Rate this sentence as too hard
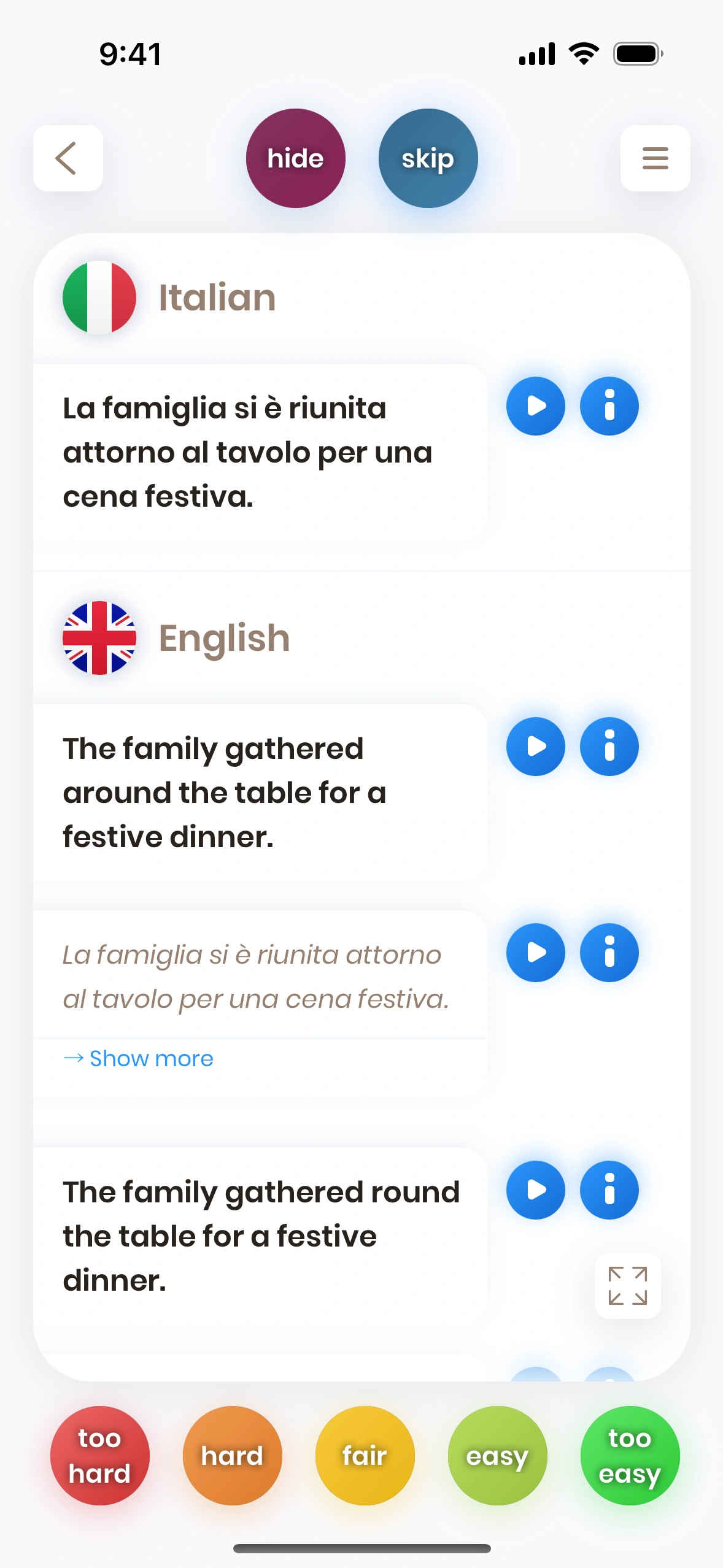This screenshot has height=1568, width=723. [99, 1455]
